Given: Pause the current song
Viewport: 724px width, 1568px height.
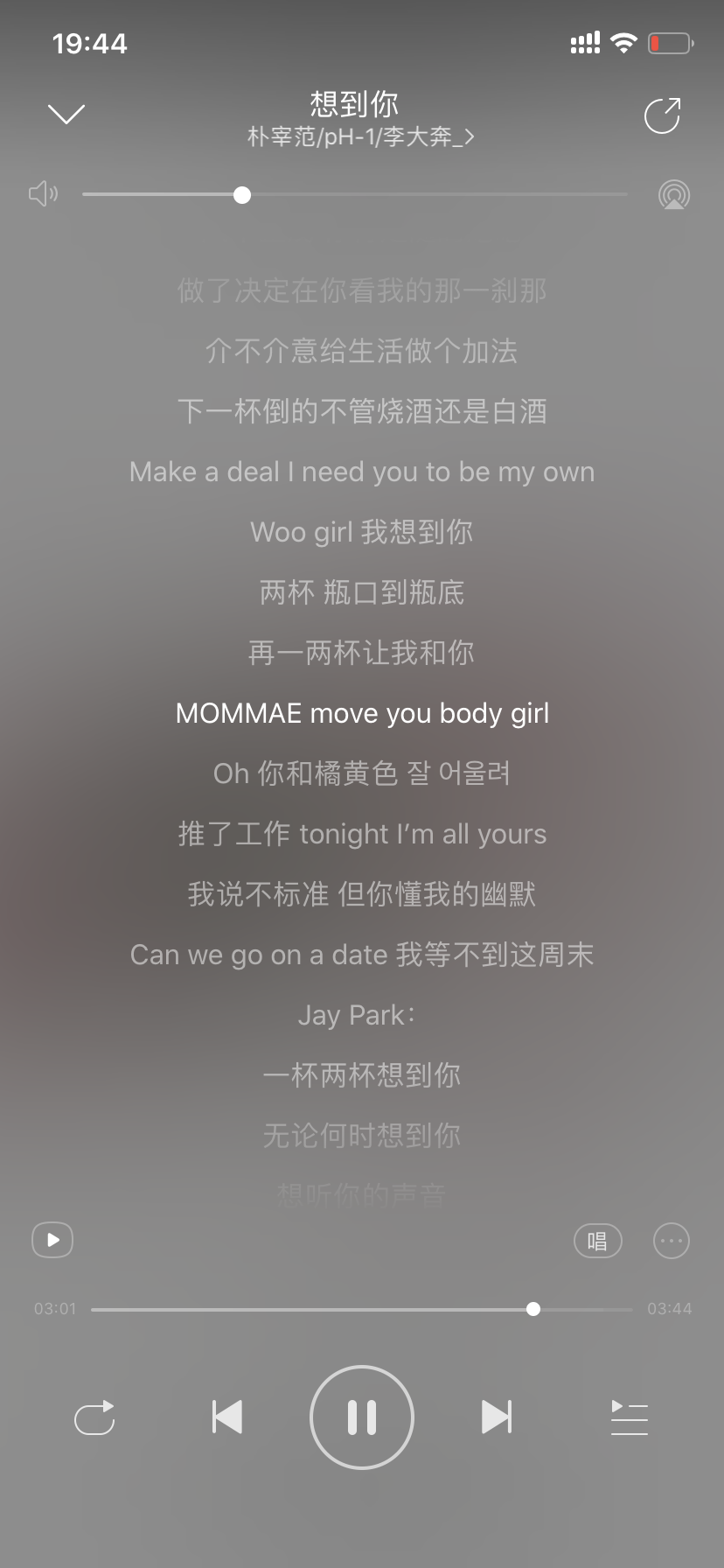Looking at the screenshot, I should pos(362,1417).
